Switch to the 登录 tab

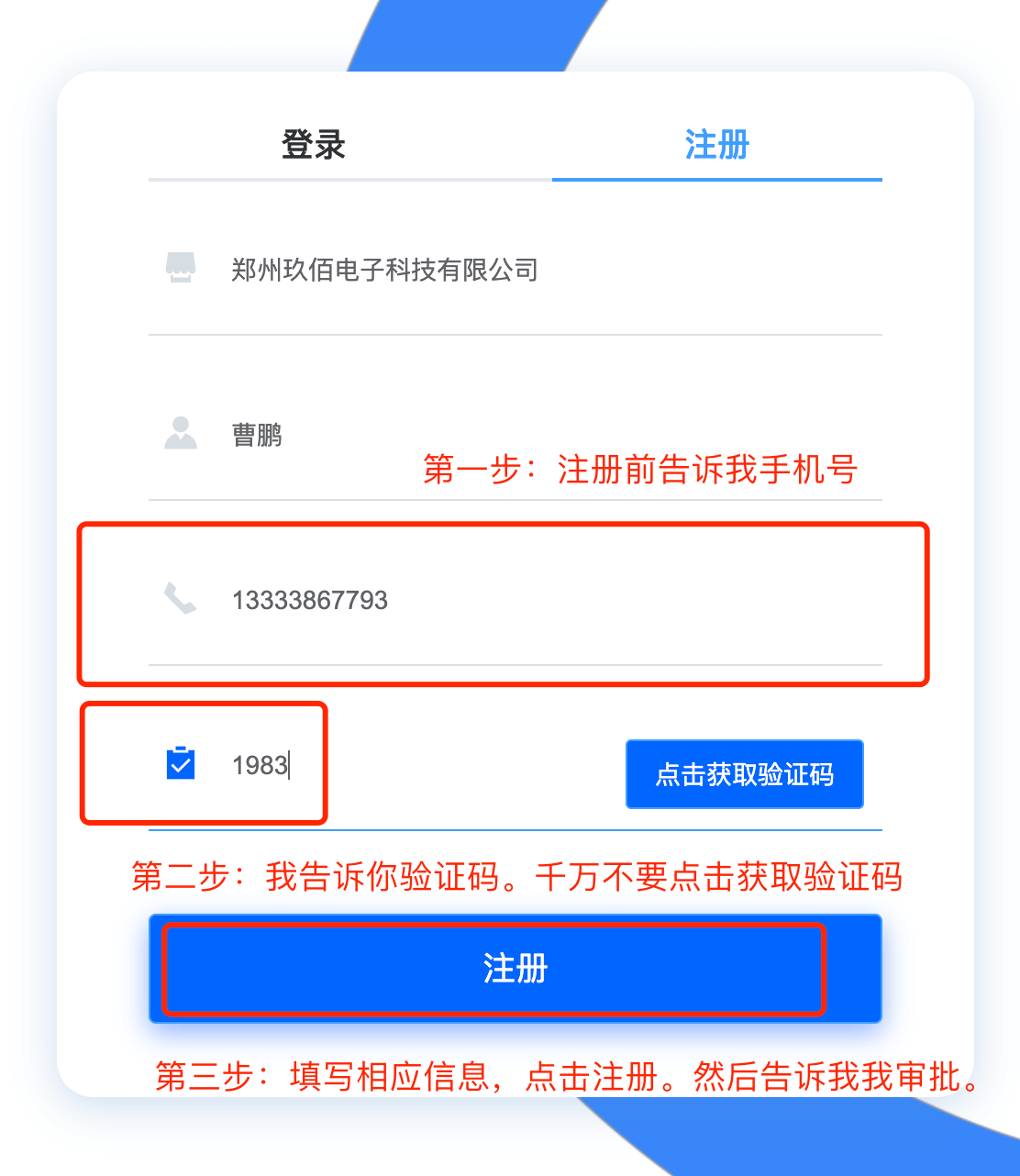314,145
